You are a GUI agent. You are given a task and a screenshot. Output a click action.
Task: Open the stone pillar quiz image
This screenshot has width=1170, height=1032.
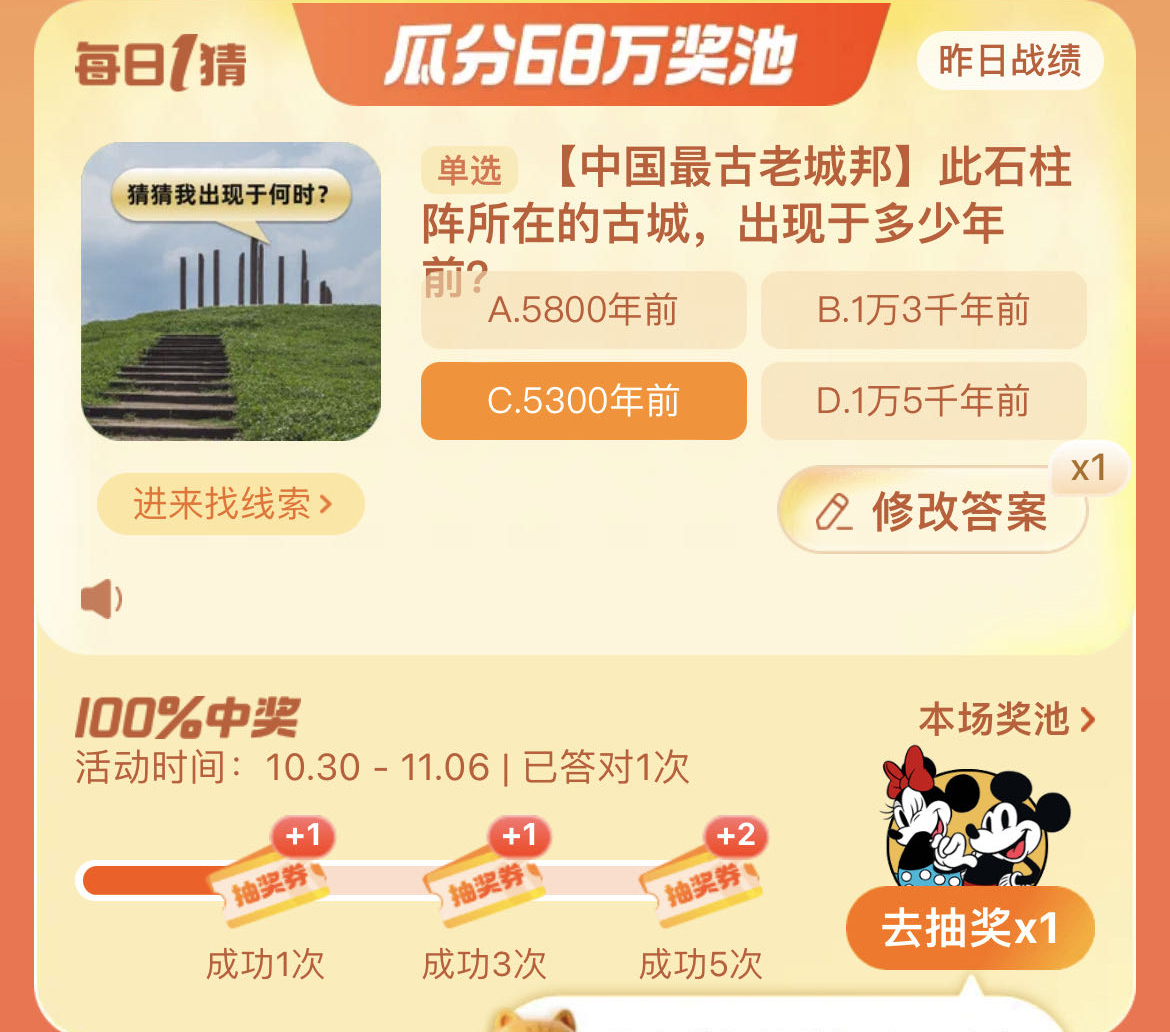[x=231, y=291]
